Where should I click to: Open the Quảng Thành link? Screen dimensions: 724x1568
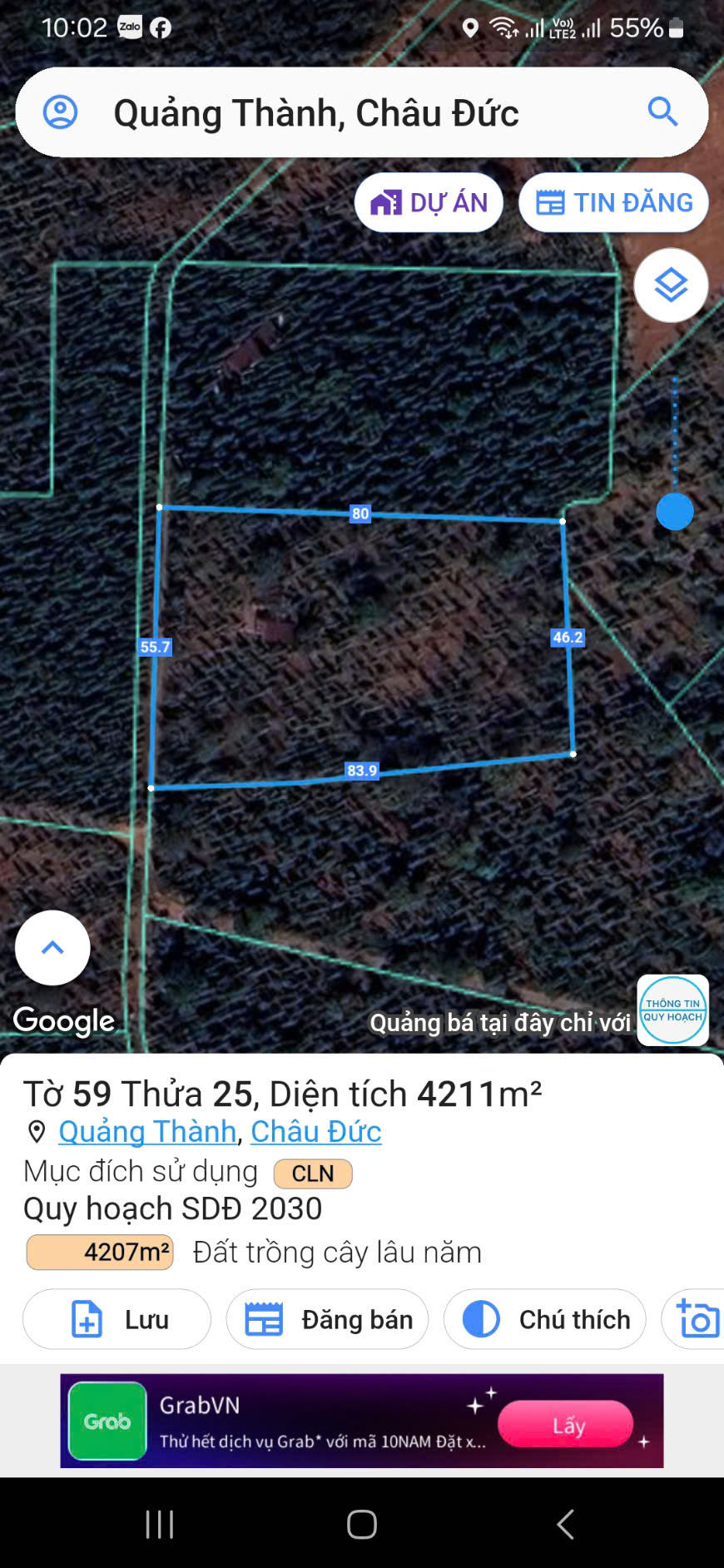pos(147,1131)
